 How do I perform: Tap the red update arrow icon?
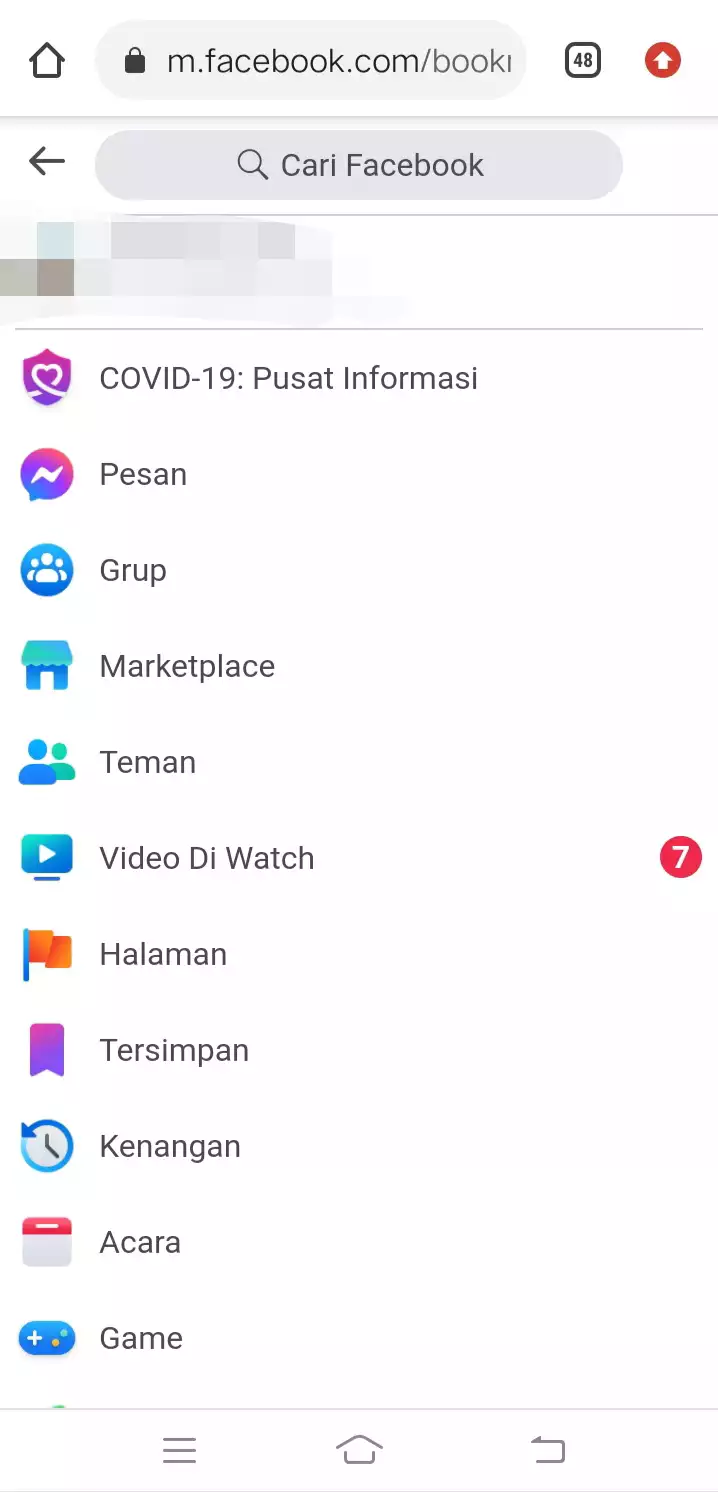click(x=662, y=61)
